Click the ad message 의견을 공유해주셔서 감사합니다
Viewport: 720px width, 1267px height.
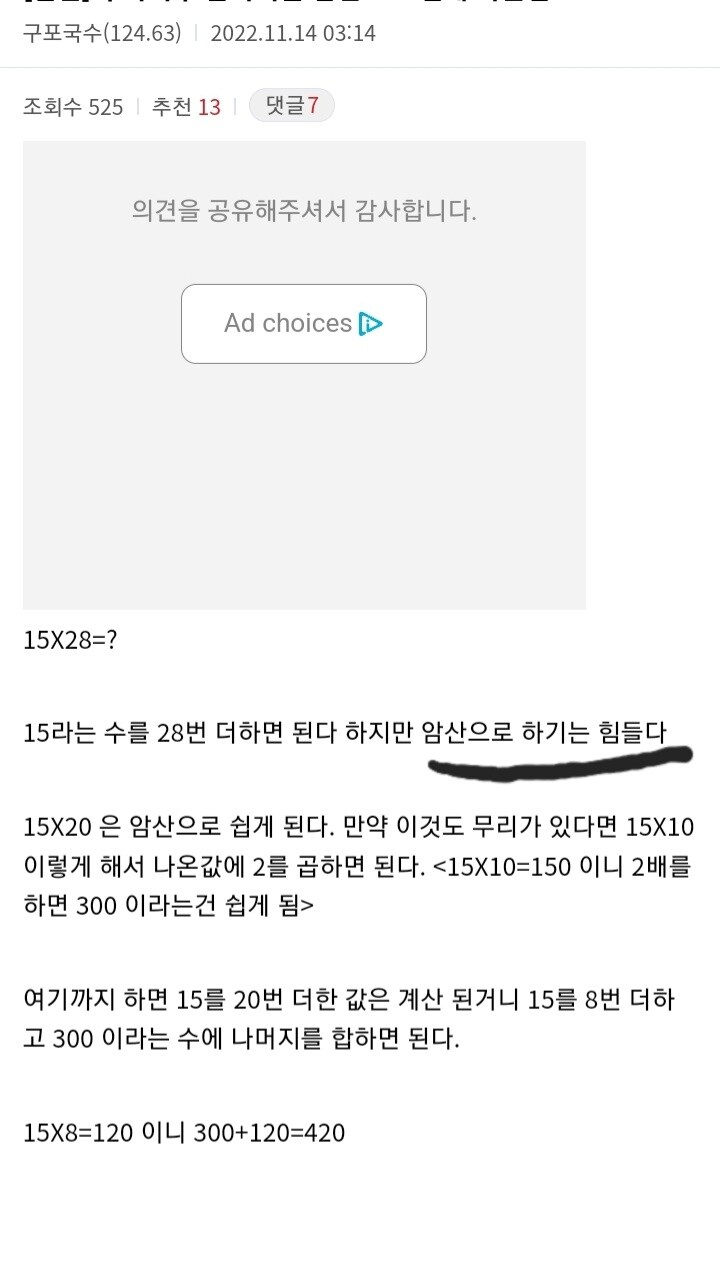coord(302,211)
